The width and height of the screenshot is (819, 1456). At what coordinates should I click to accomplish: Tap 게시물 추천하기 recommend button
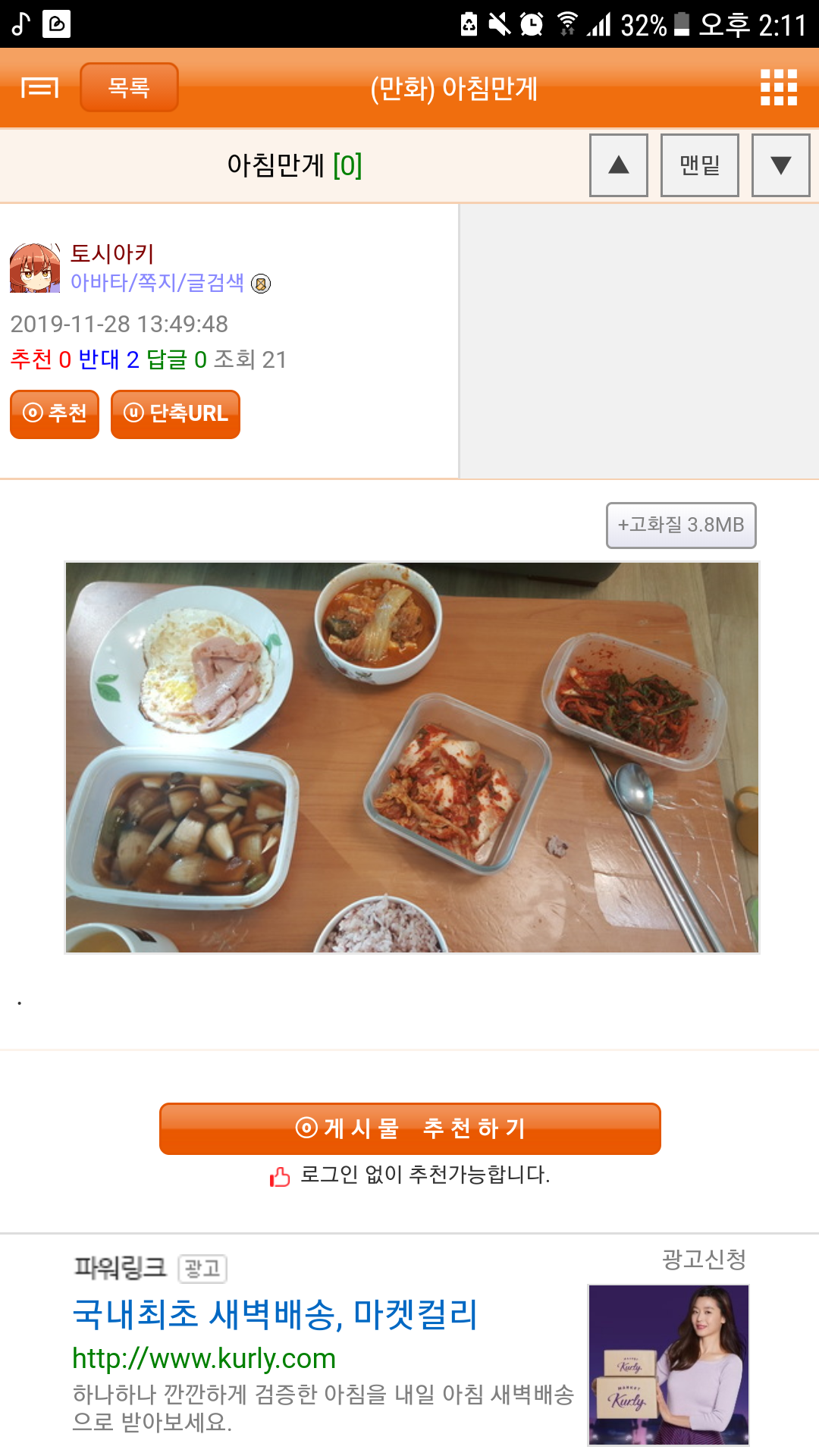point(409,1128)
